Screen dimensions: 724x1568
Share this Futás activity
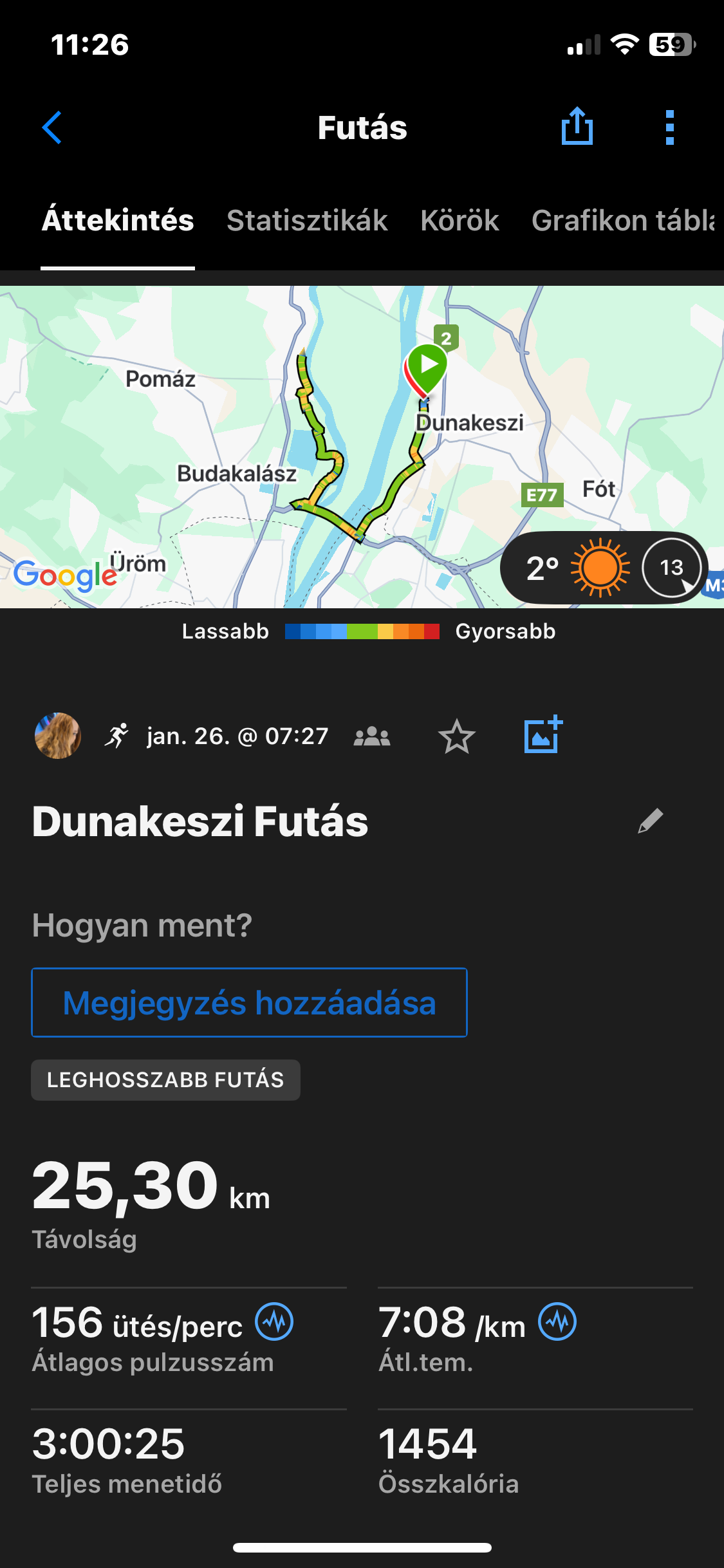click(x=577, y=127)
